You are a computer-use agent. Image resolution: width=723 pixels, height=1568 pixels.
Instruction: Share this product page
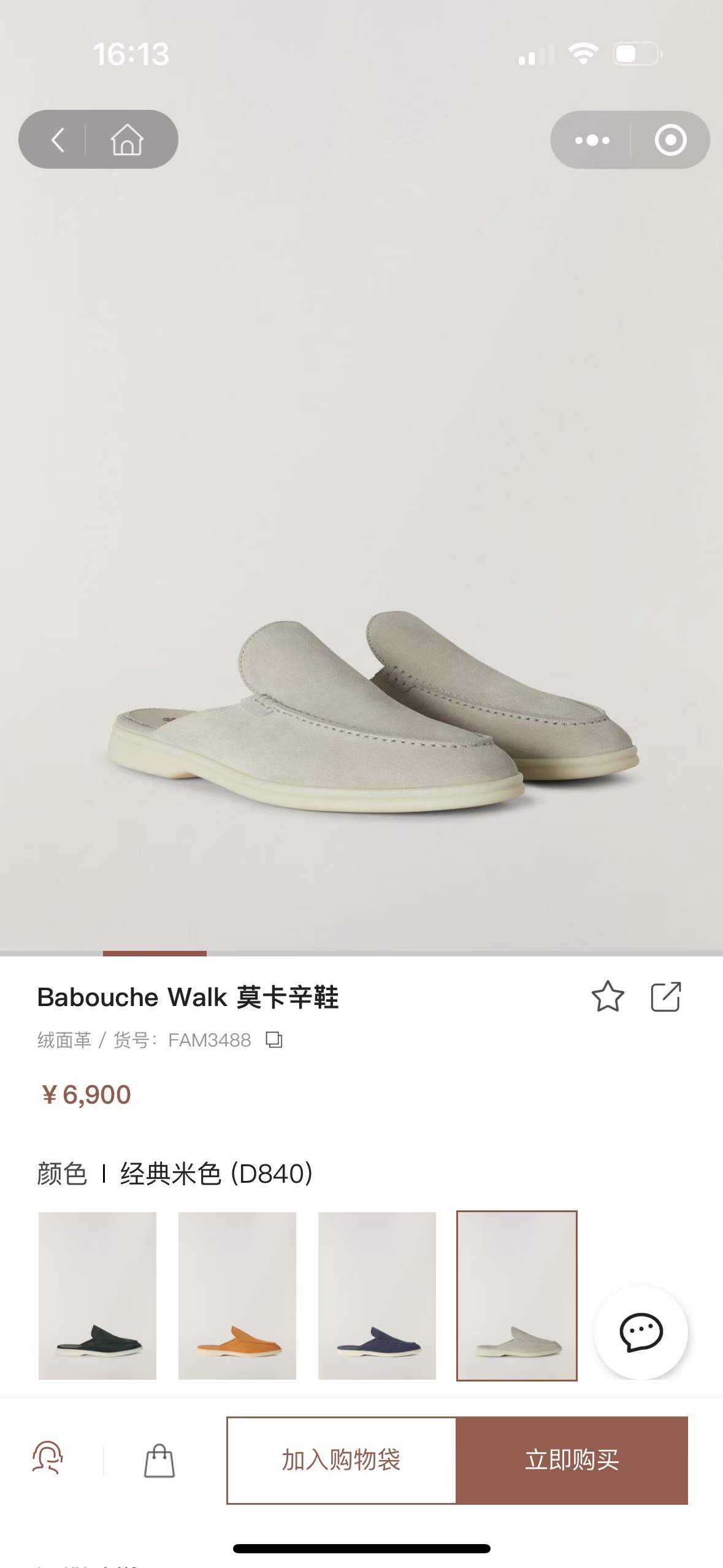click(x=665, y=996)
